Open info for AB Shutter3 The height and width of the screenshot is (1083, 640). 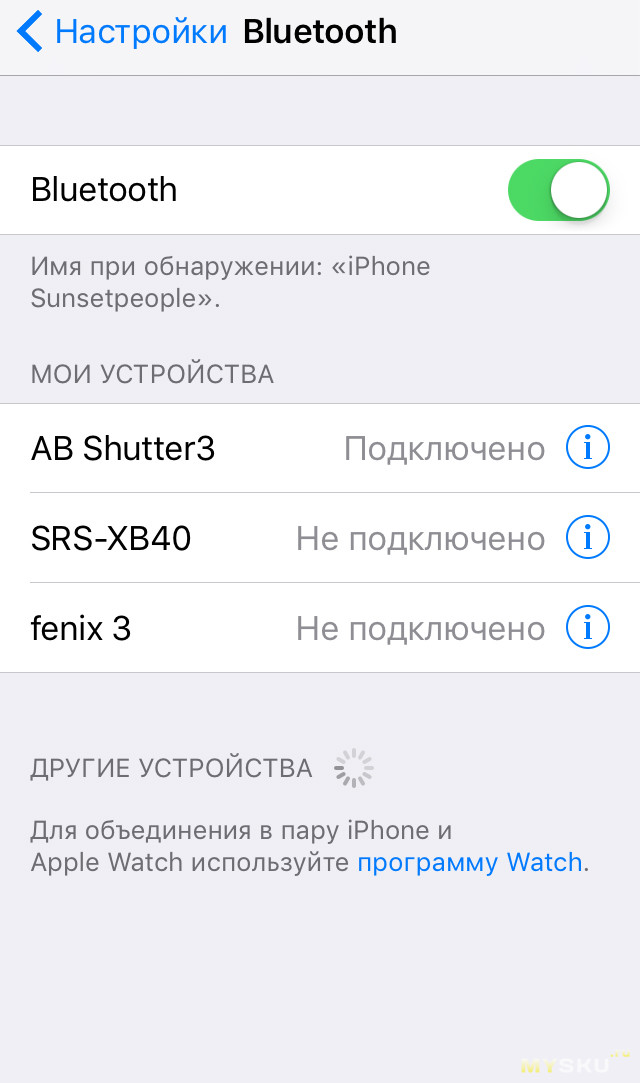[x=588, y=448]
